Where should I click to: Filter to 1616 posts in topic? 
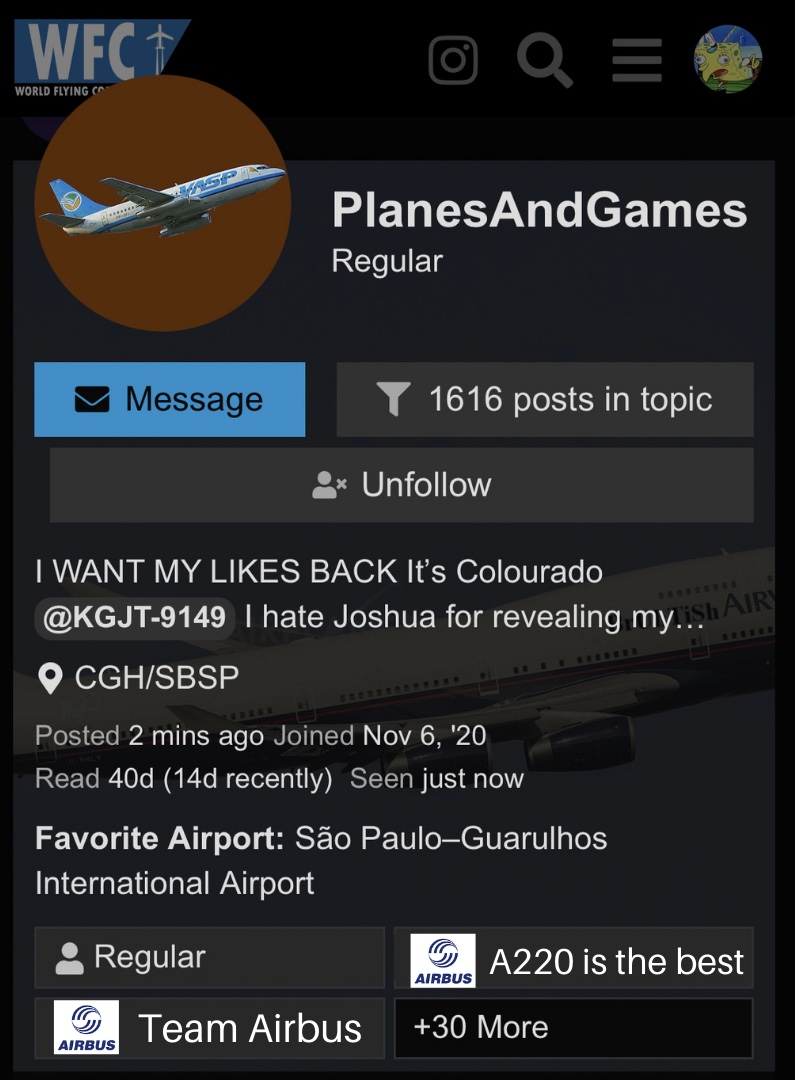pyautogui.click(x=545, y=400)
